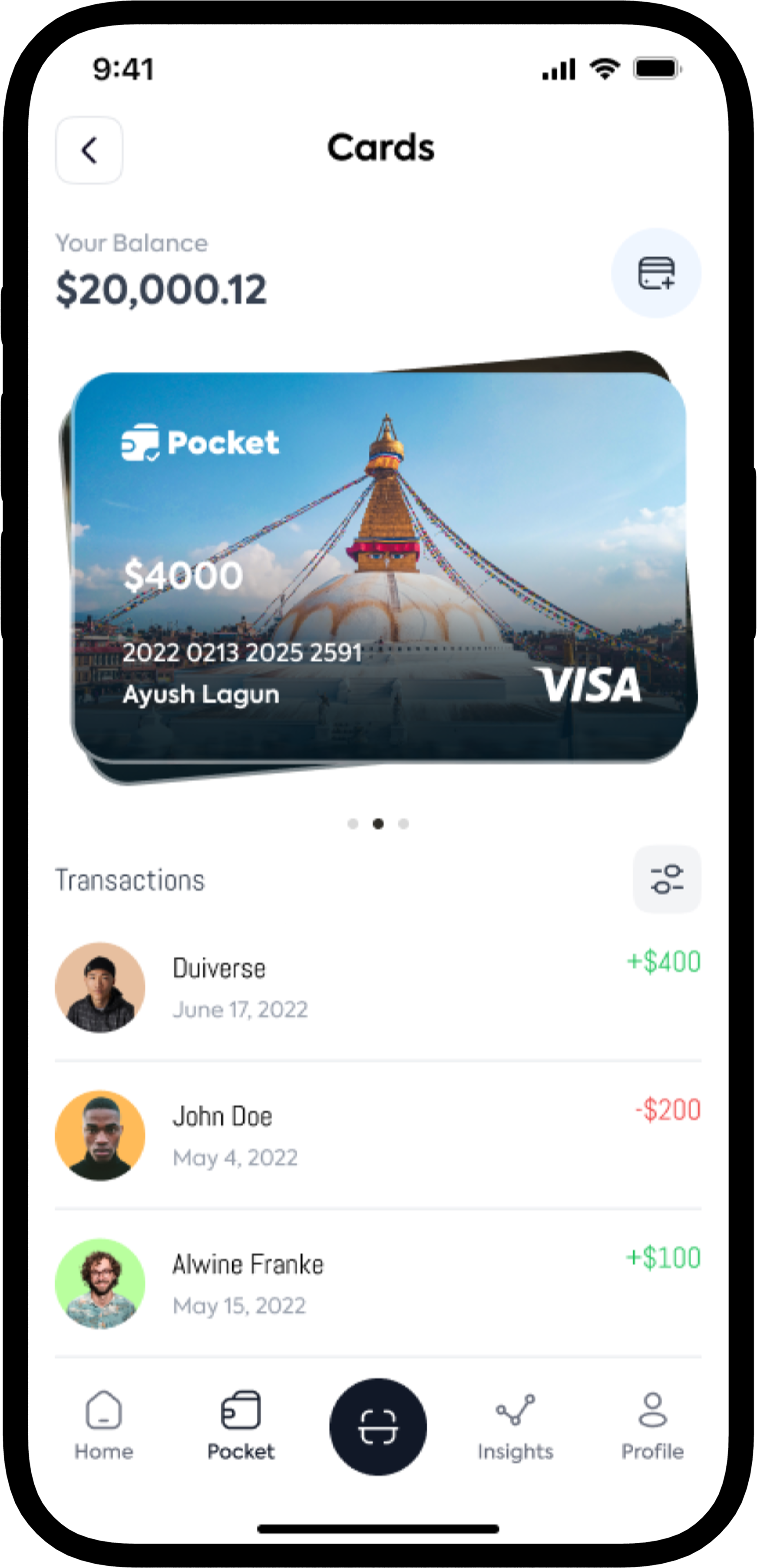The image size is (757, 1568).
Task: View the Duiverse transaction details
Action: click(377, 987)
